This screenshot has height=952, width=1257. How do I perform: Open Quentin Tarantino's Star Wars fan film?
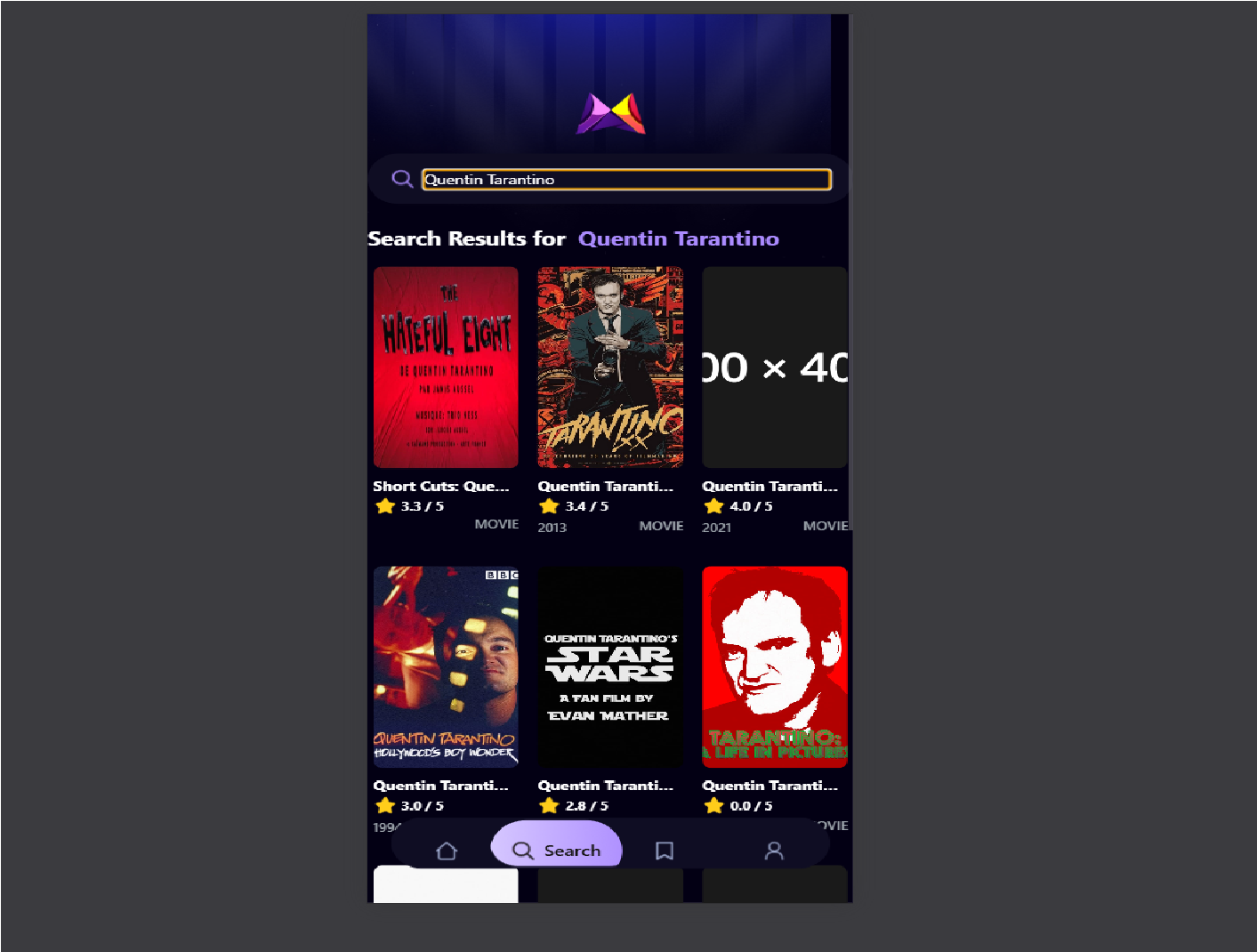[x=610, y=667]
